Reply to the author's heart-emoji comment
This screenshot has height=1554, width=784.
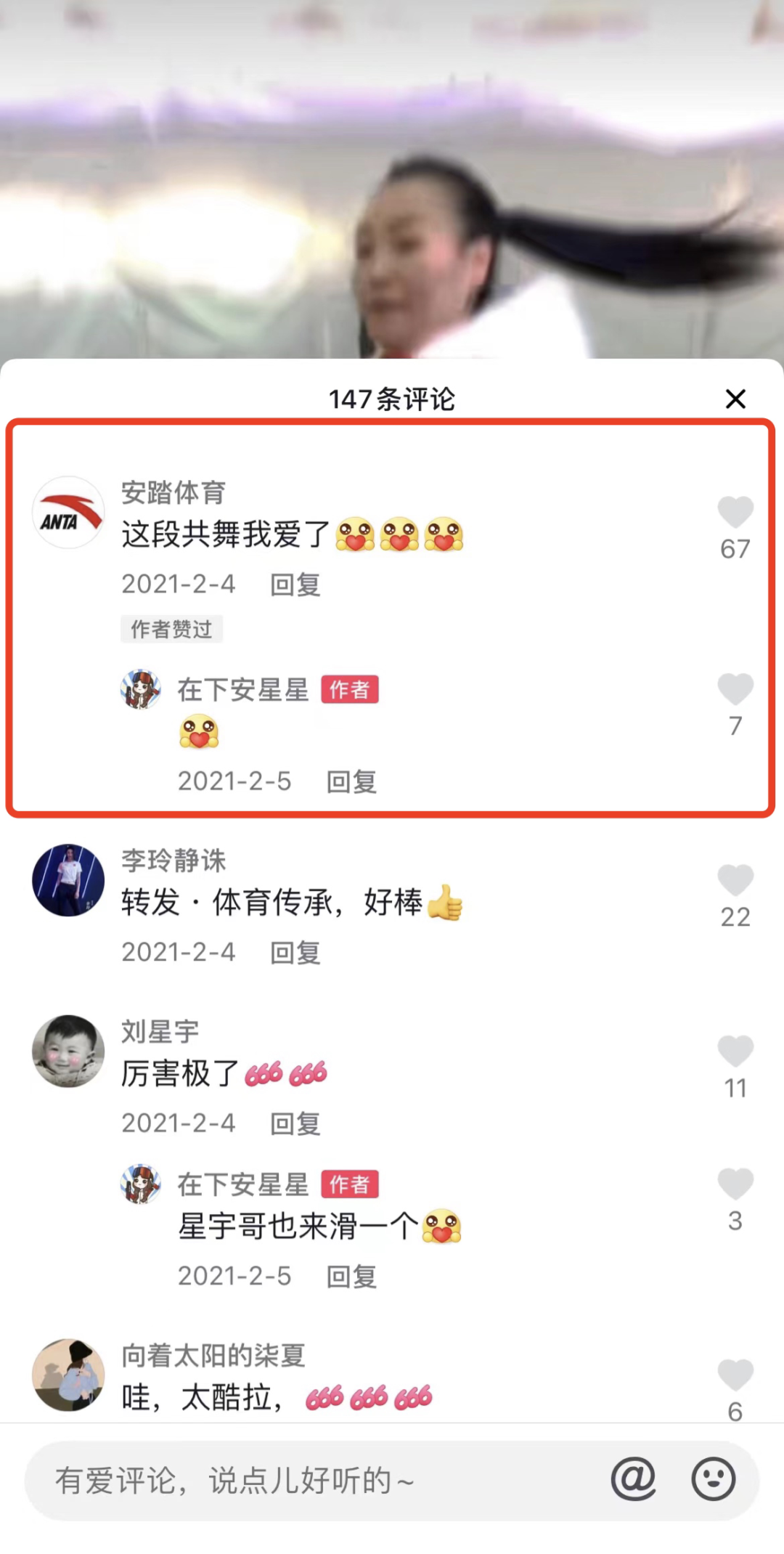tap(351, 782)
